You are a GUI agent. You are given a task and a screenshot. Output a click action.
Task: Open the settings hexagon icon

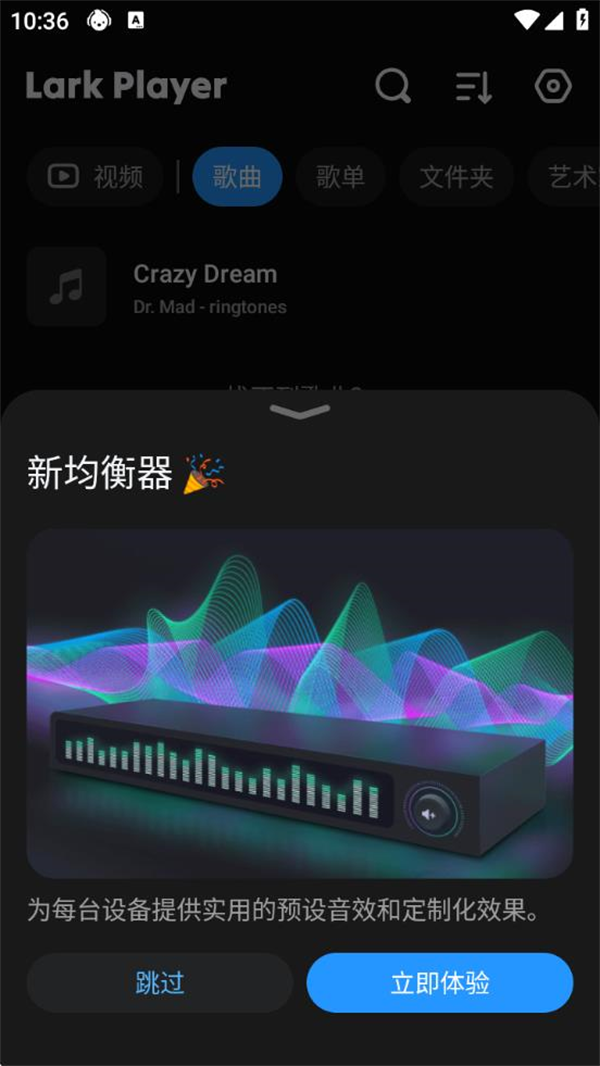coord(552,87)
